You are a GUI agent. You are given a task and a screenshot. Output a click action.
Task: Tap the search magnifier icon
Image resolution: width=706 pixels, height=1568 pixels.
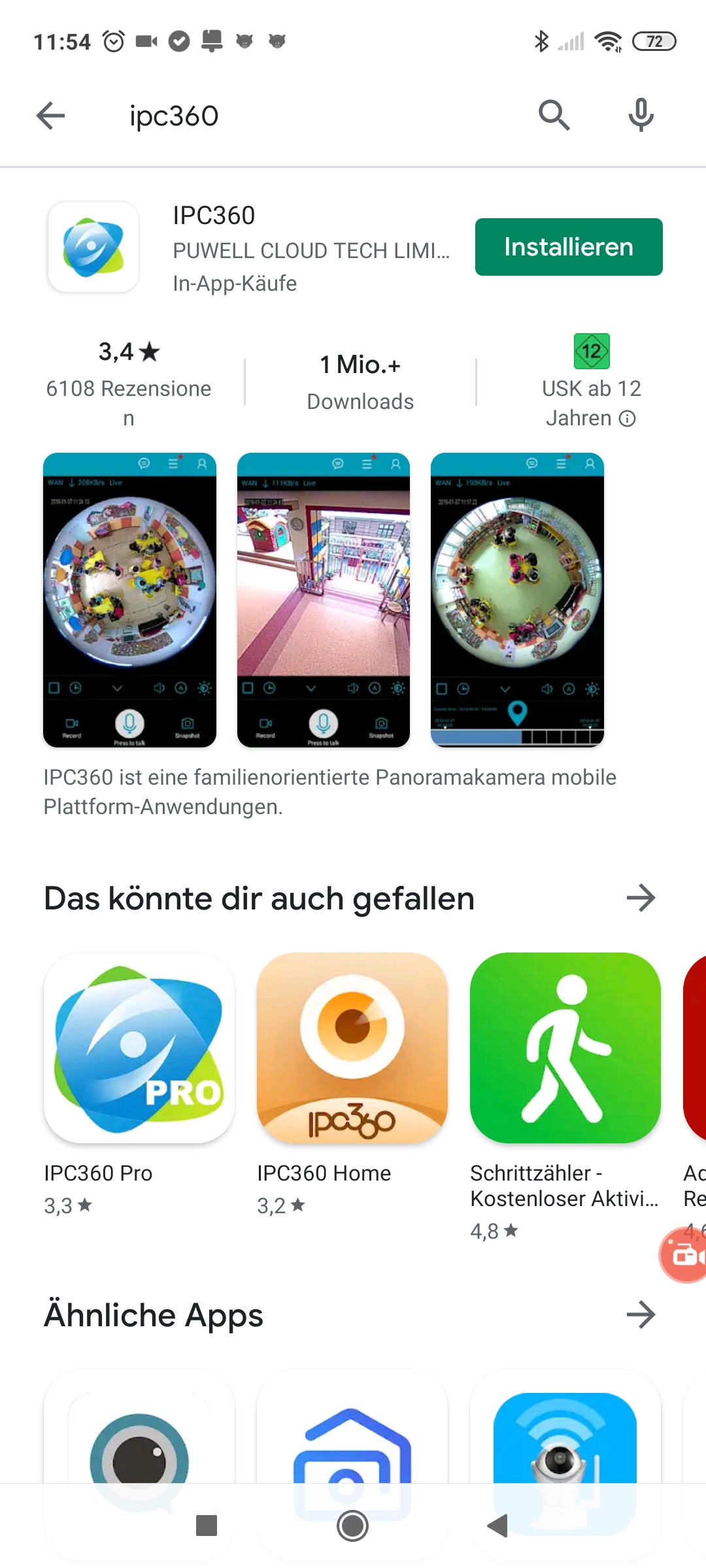click(554, 116)
